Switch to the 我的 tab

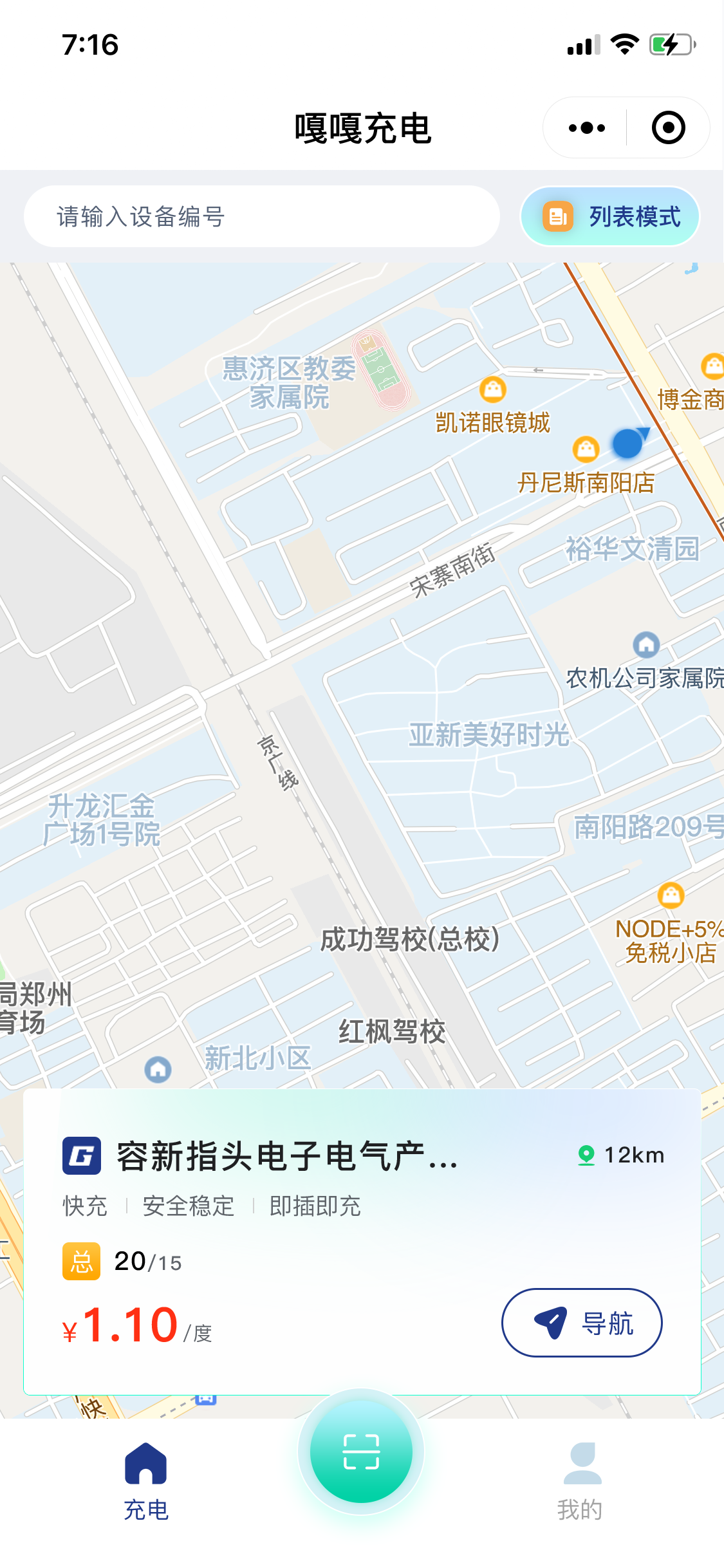click(x=580, y=1480)
